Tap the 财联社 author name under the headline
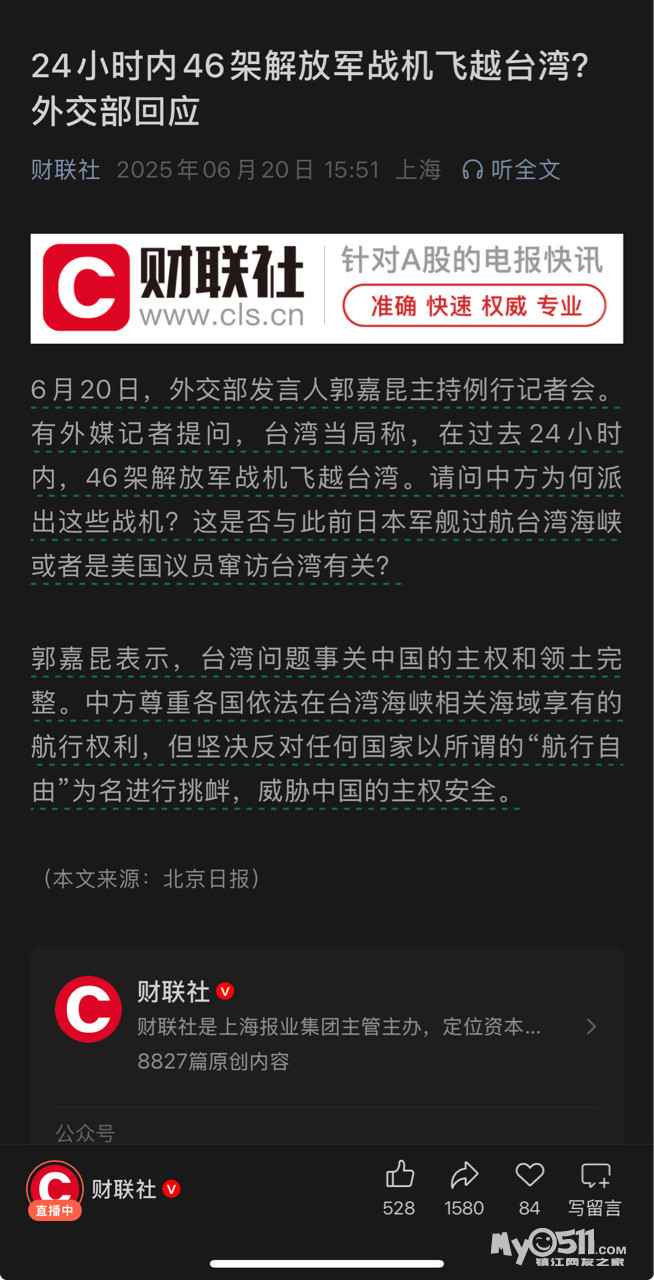This screenshot has width=654, height=1280. [x=65, y=170]
